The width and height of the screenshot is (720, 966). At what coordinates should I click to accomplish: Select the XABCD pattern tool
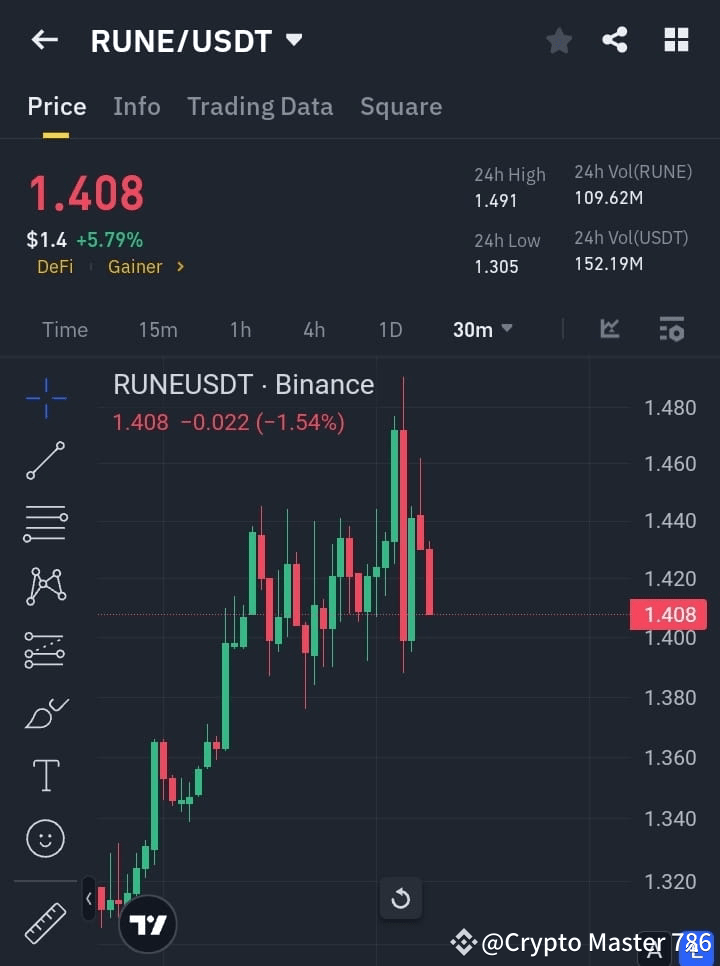click(x=45, y=587)
